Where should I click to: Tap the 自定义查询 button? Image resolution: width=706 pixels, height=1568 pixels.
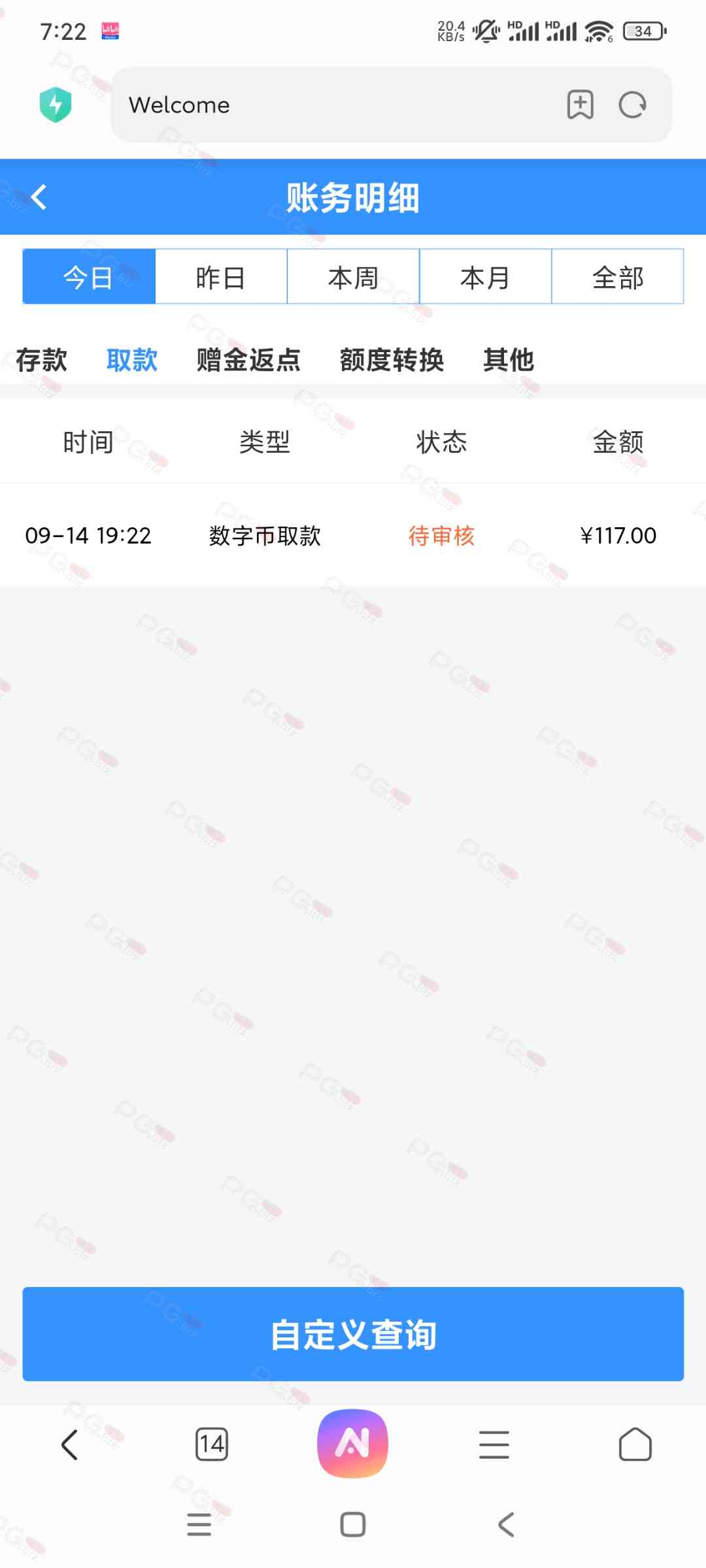click(x=353, y=1334)
